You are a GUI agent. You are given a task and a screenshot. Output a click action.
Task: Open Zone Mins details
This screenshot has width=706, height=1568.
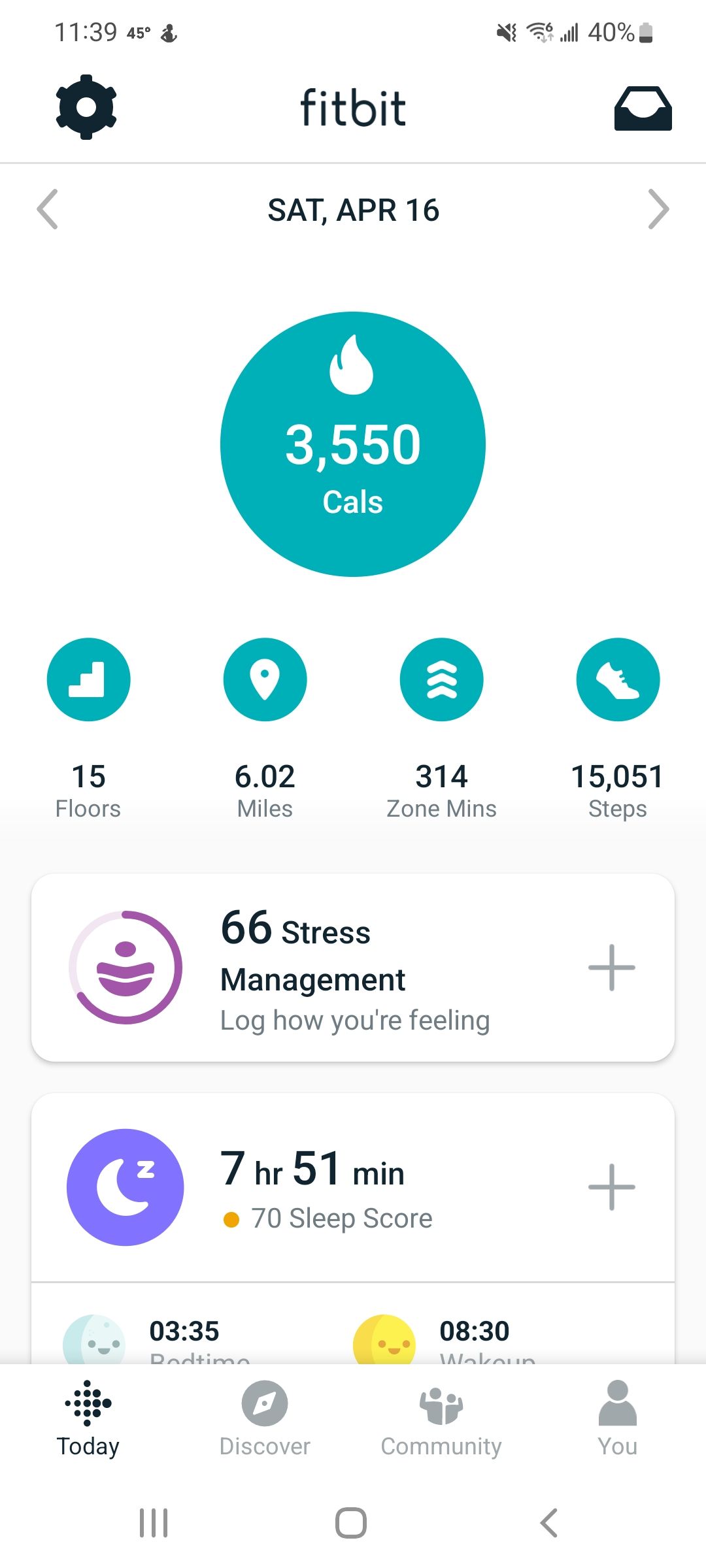coord(441,679)
